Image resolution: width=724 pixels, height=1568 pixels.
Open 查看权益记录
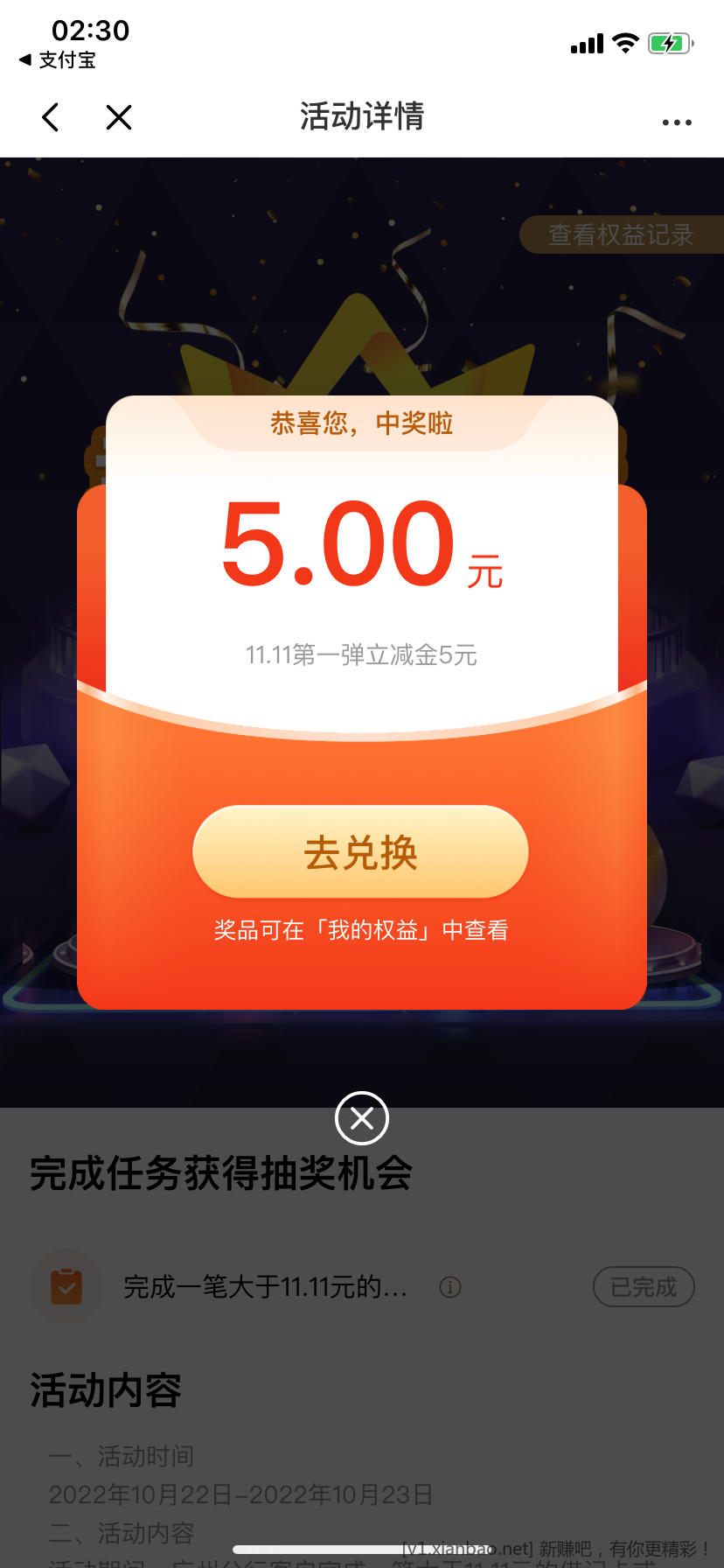[621, 234]
